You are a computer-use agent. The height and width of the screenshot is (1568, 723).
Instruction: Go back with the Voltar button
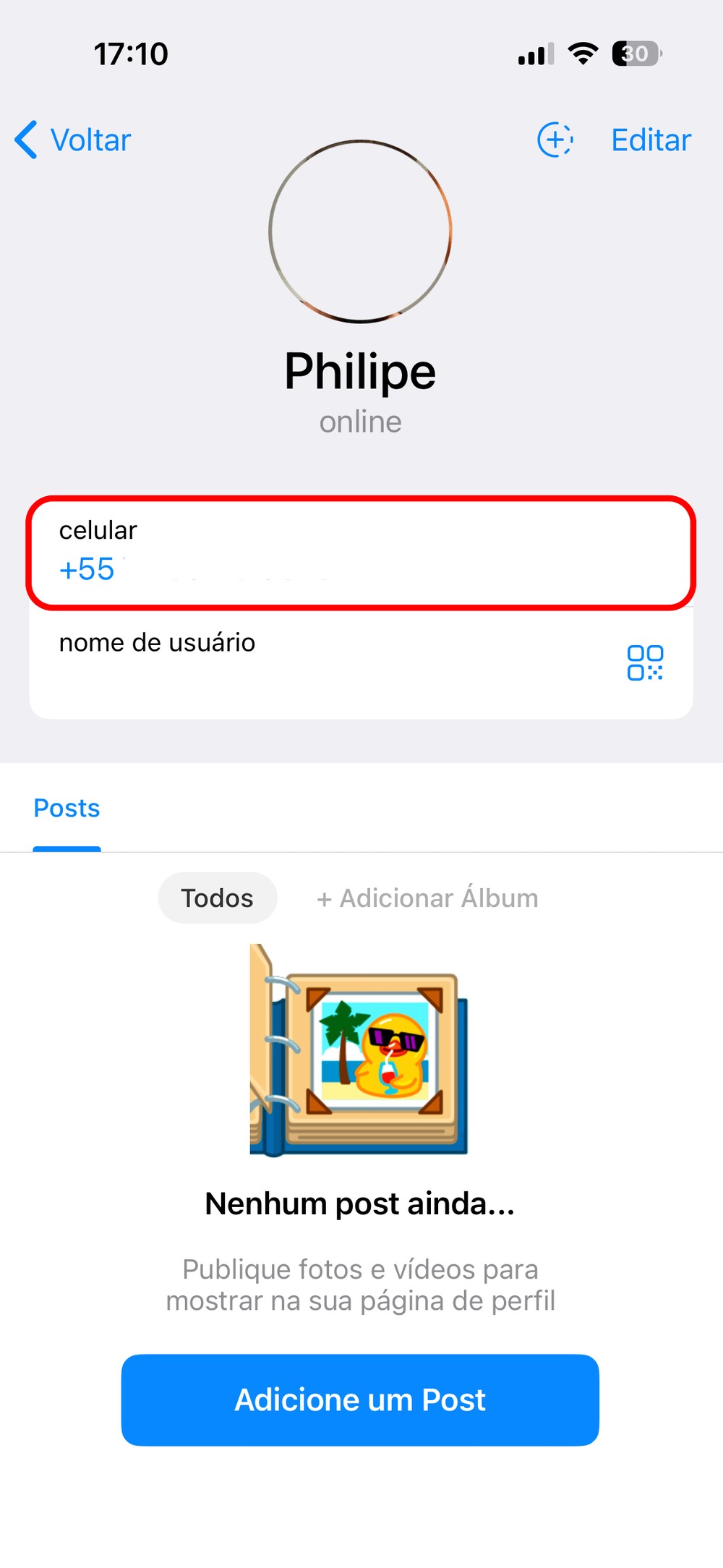pyautogui.click(x=74, y=140)
